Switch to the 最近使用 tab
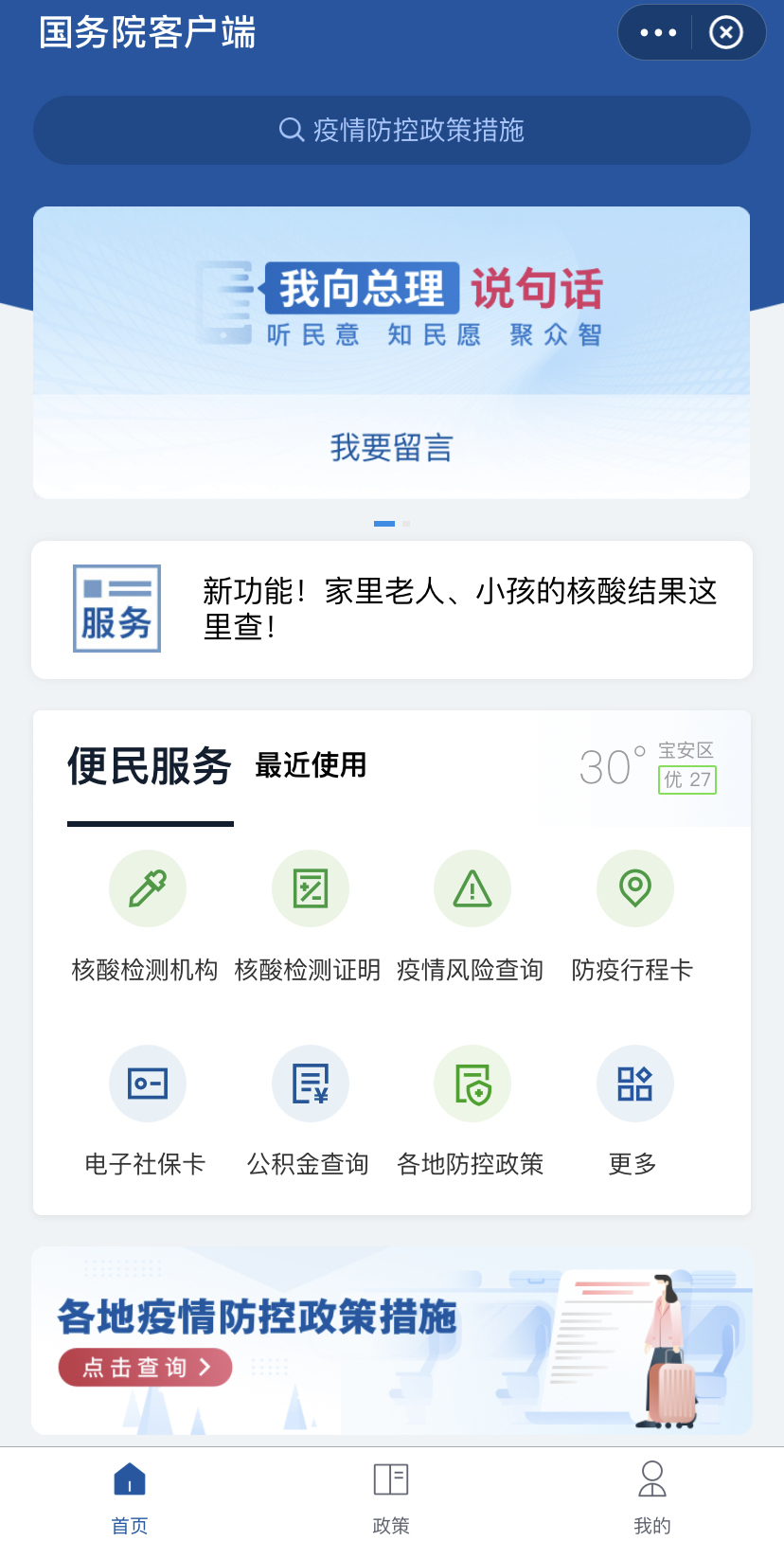 click(312, 765)
